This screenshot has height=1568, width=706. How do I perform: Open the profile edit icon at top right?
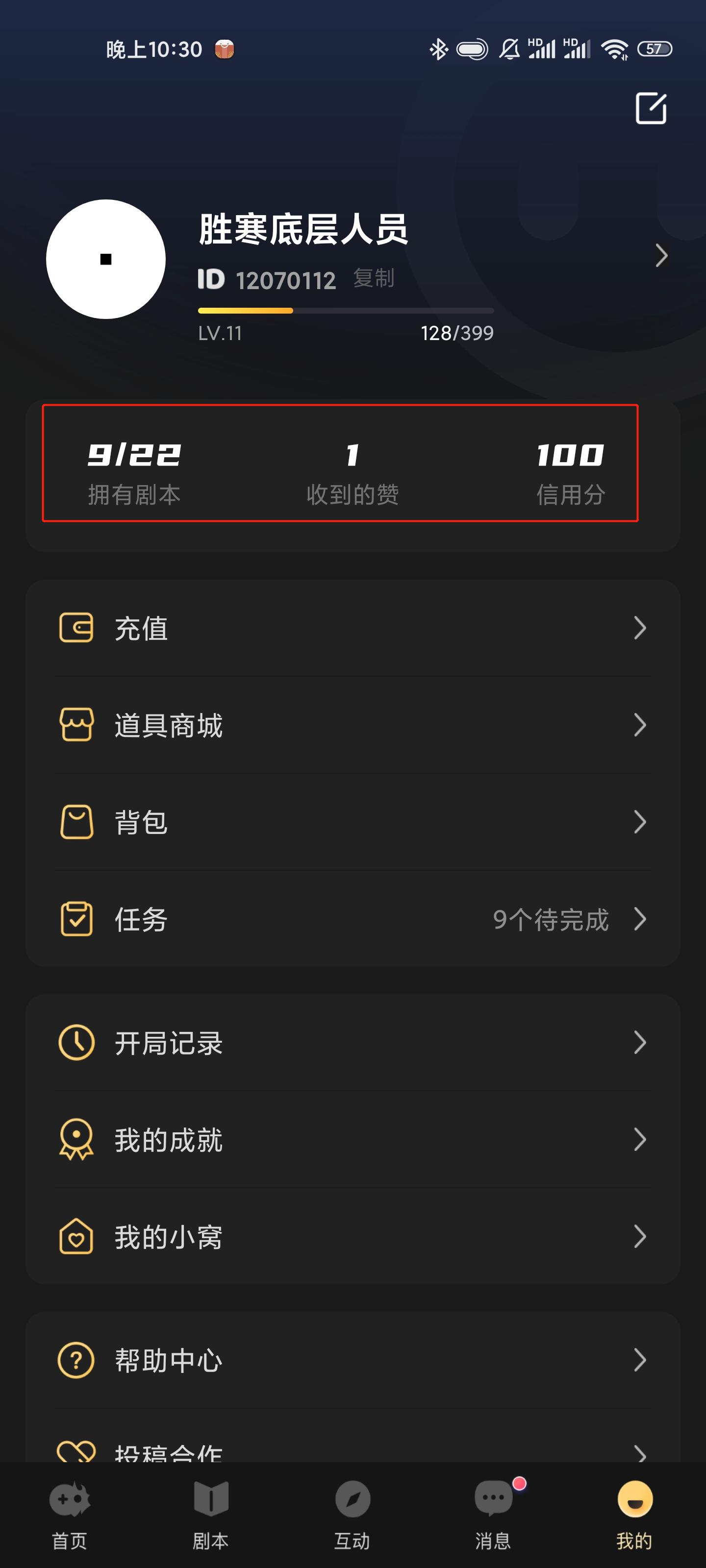(651, 108)
